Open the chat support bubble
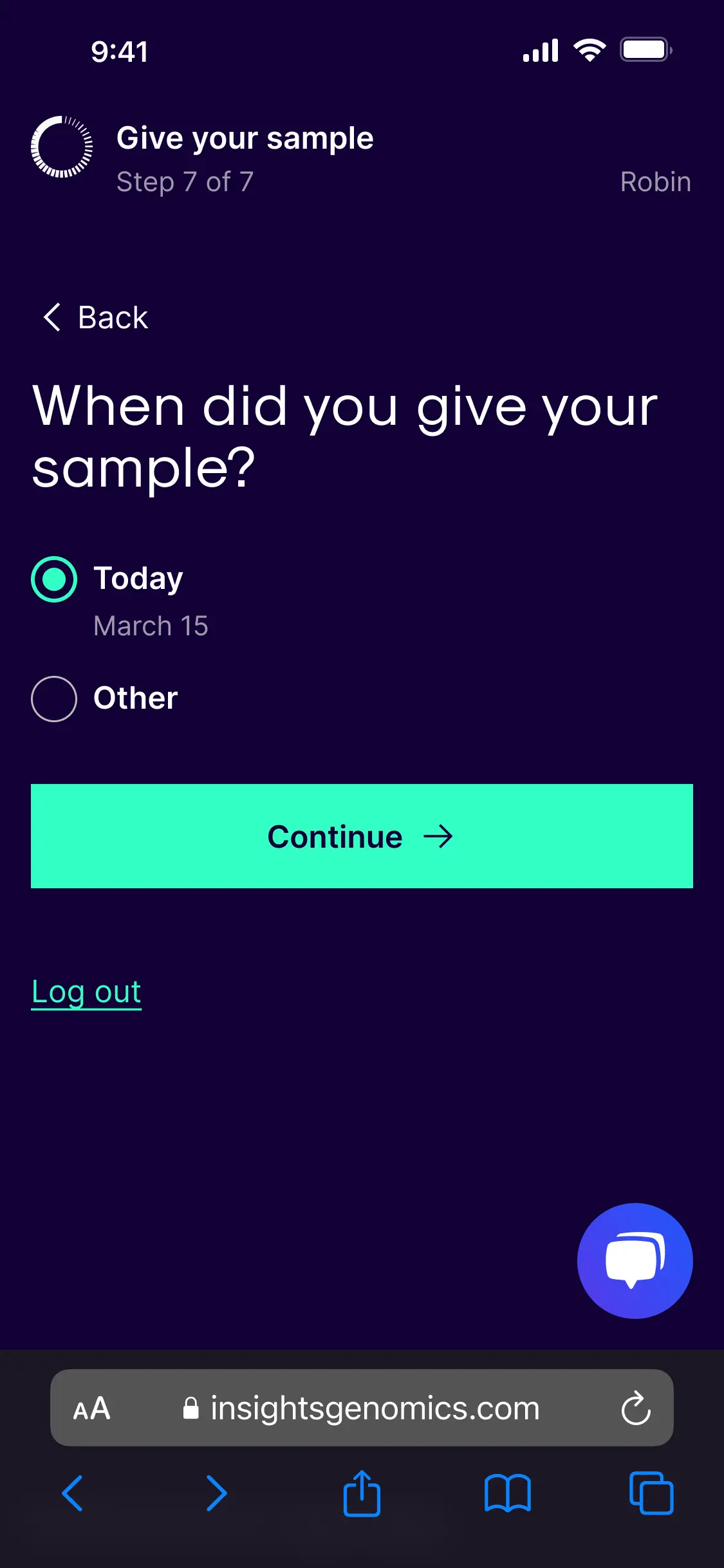724x1568 pixels. point(635,1260)
